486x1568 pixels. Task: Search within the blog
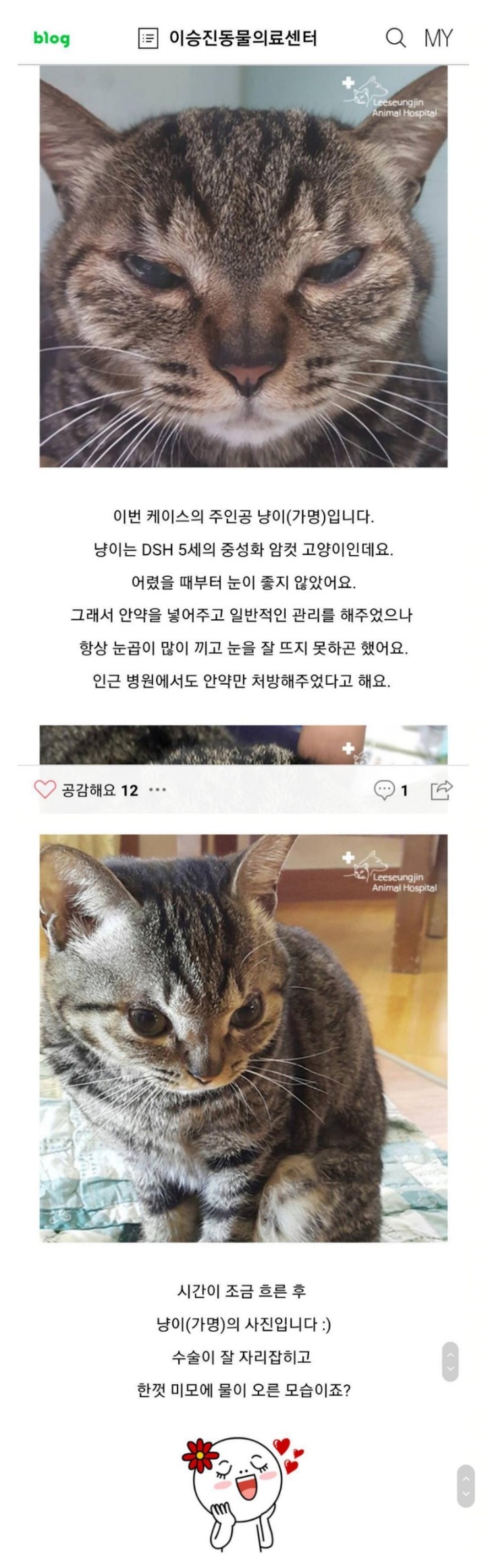tap(396, 38)
